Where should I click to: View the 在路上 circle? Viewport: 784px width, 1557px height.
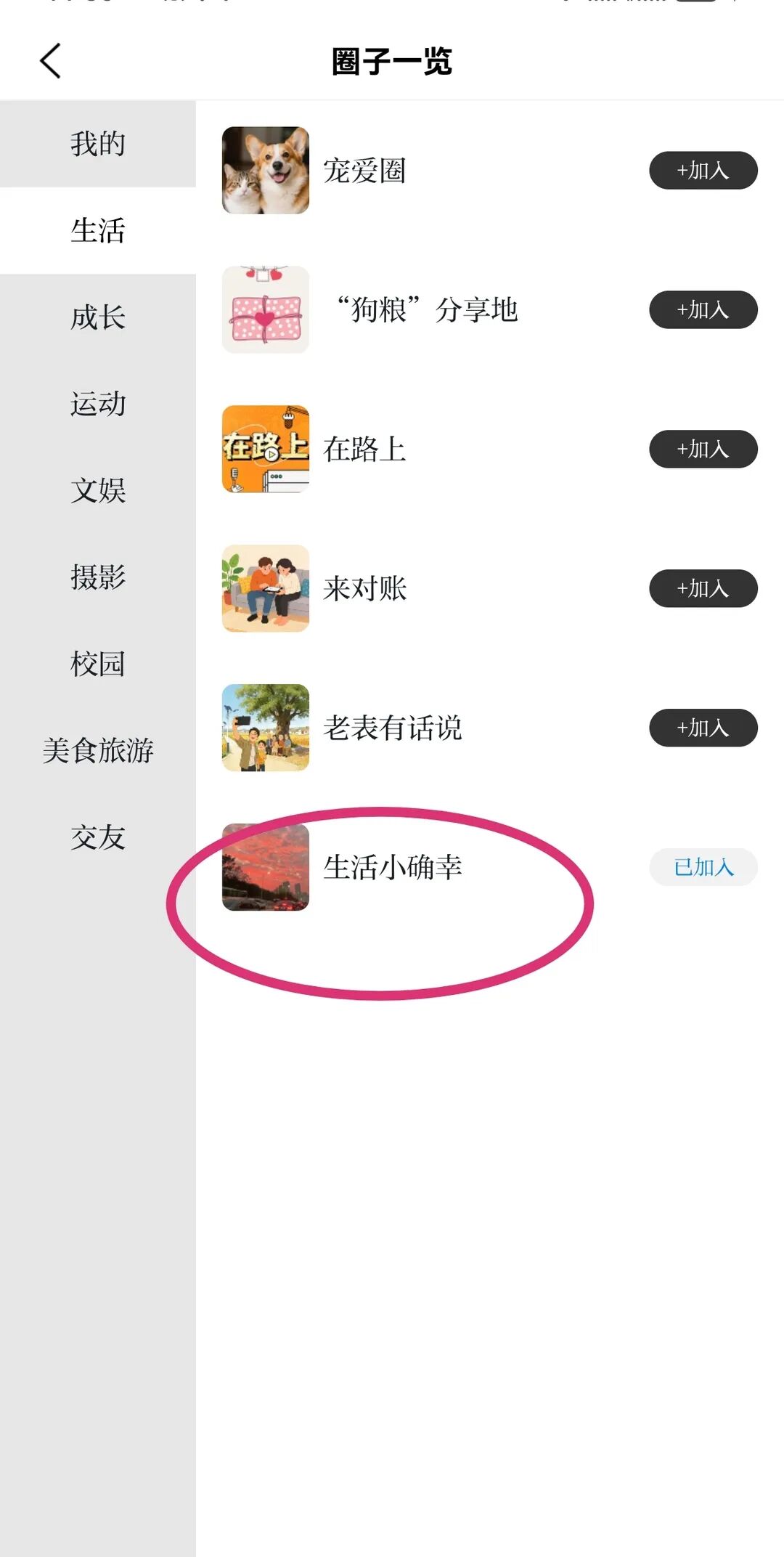(x=364, y=450)
